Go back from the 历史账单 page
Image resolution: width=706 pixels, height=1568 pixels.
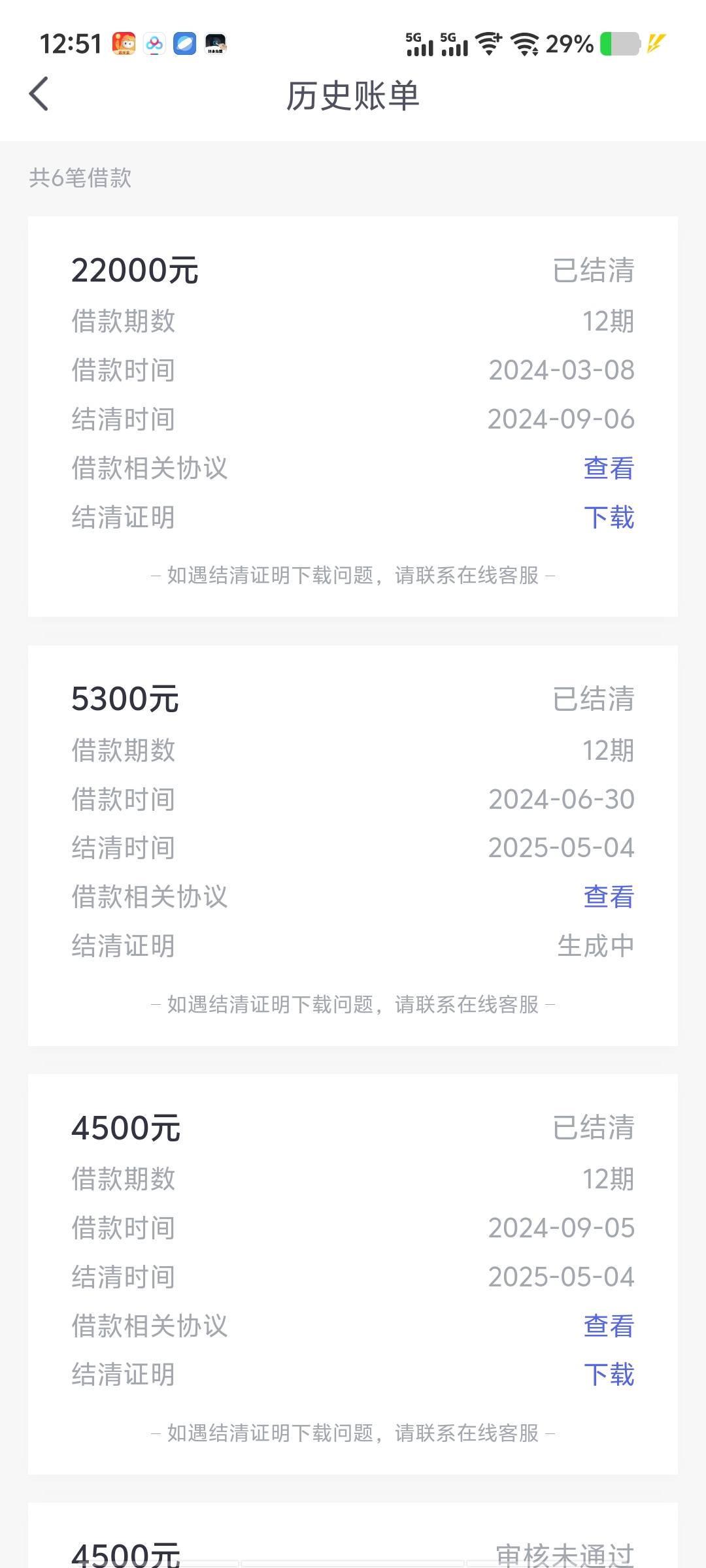point(39,94)
